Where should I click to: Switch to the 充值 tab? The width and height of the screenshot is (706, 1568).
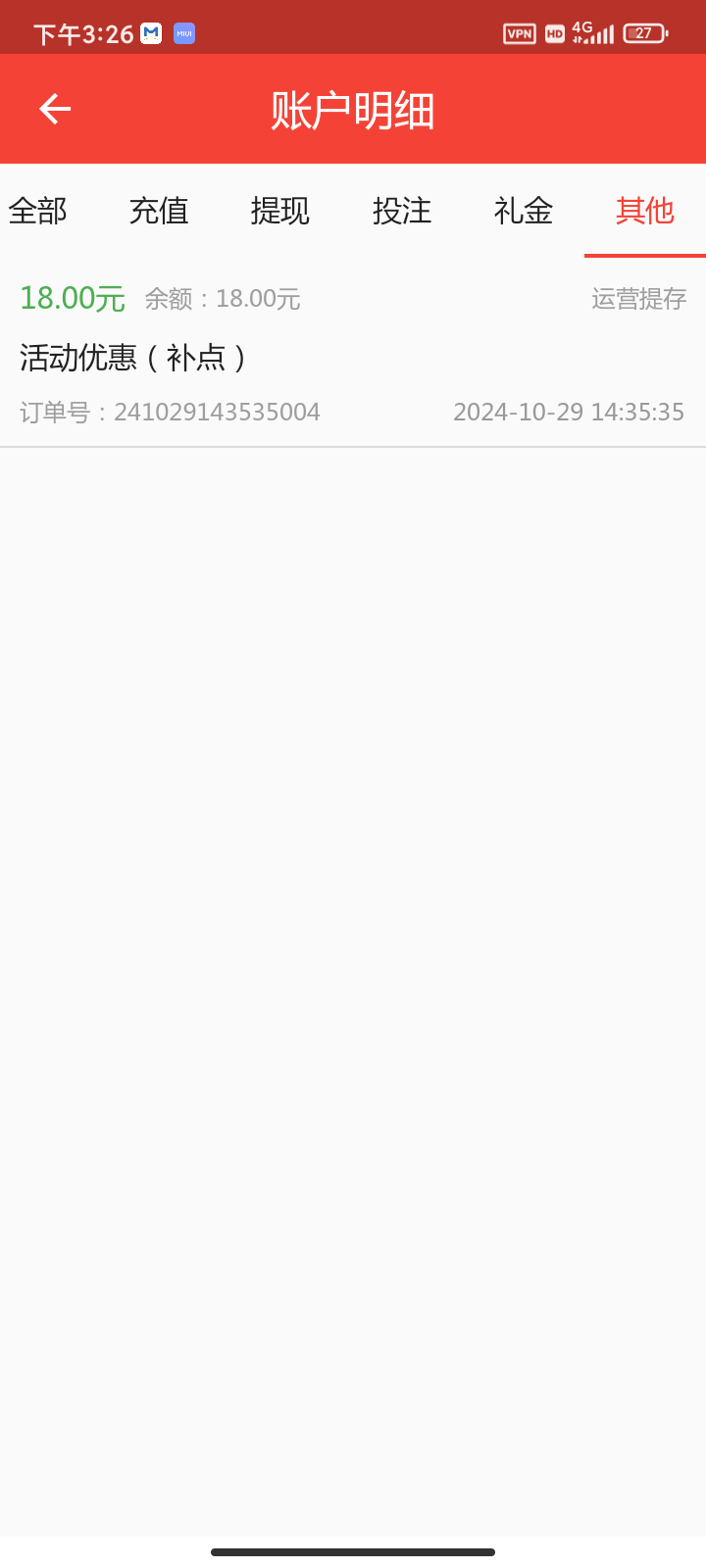click(159, 211)
